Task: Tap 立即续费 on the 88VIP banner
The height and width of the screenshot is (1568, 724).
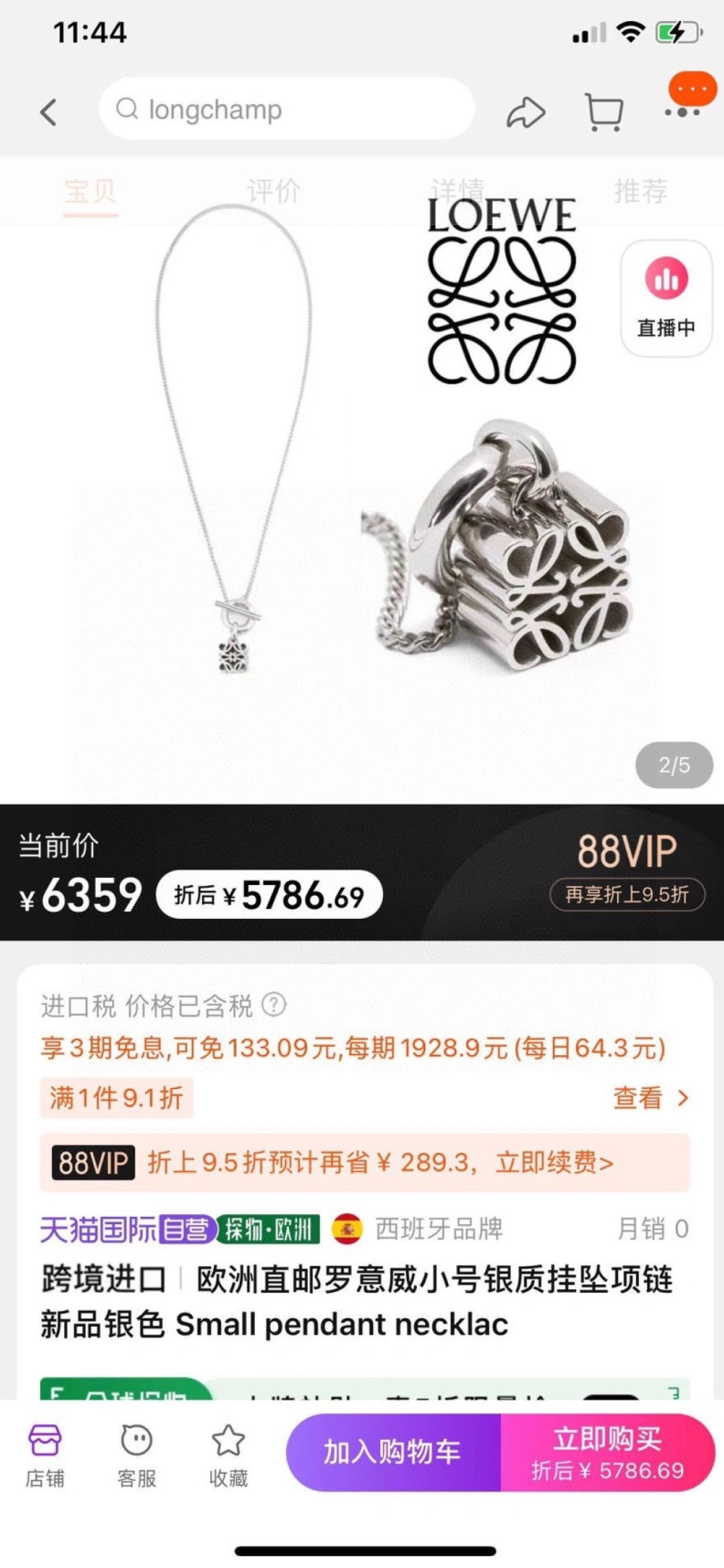Action: click(554, 1162)
